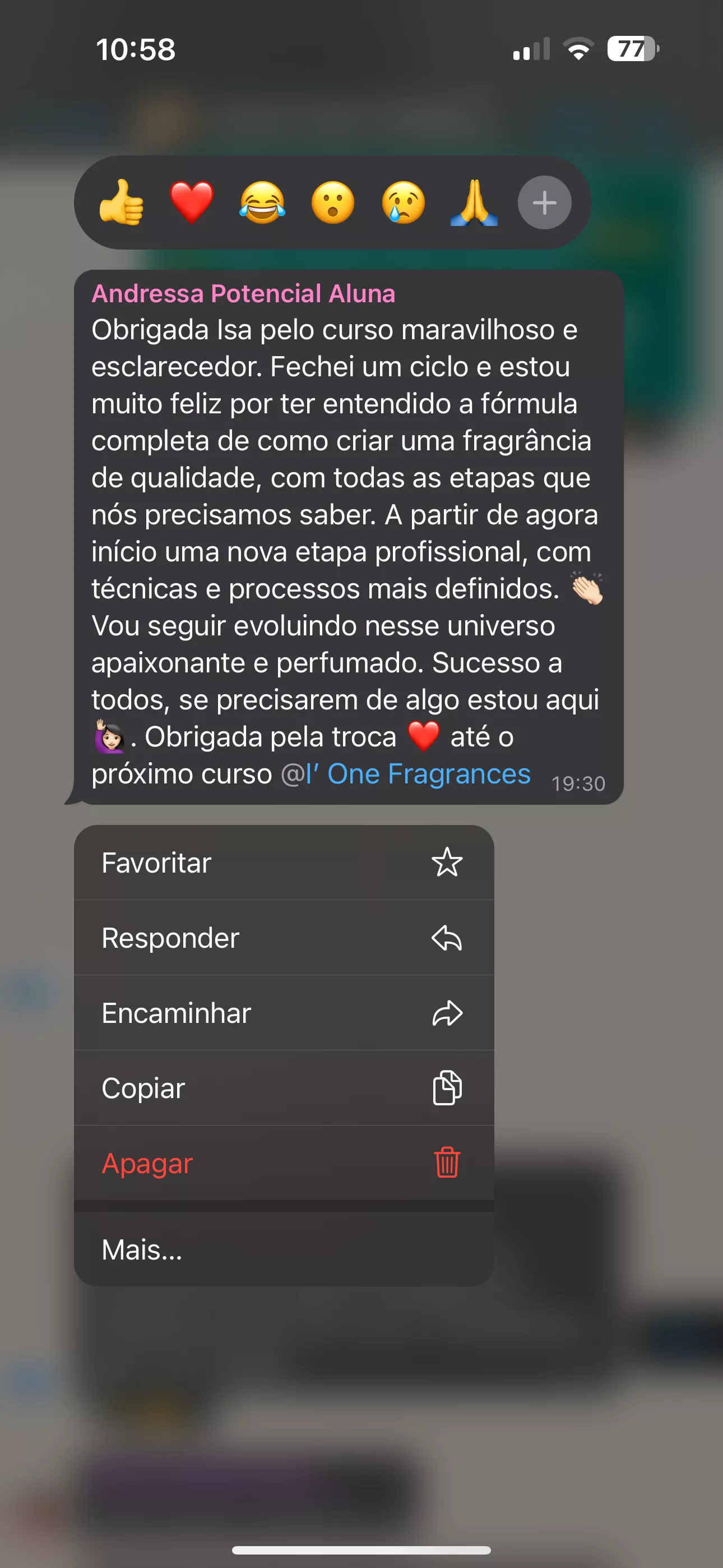This screenshot has width=723, height=1568.
Task: Open the @I' One Fragrances mention
Action: (x=406, y=774)
